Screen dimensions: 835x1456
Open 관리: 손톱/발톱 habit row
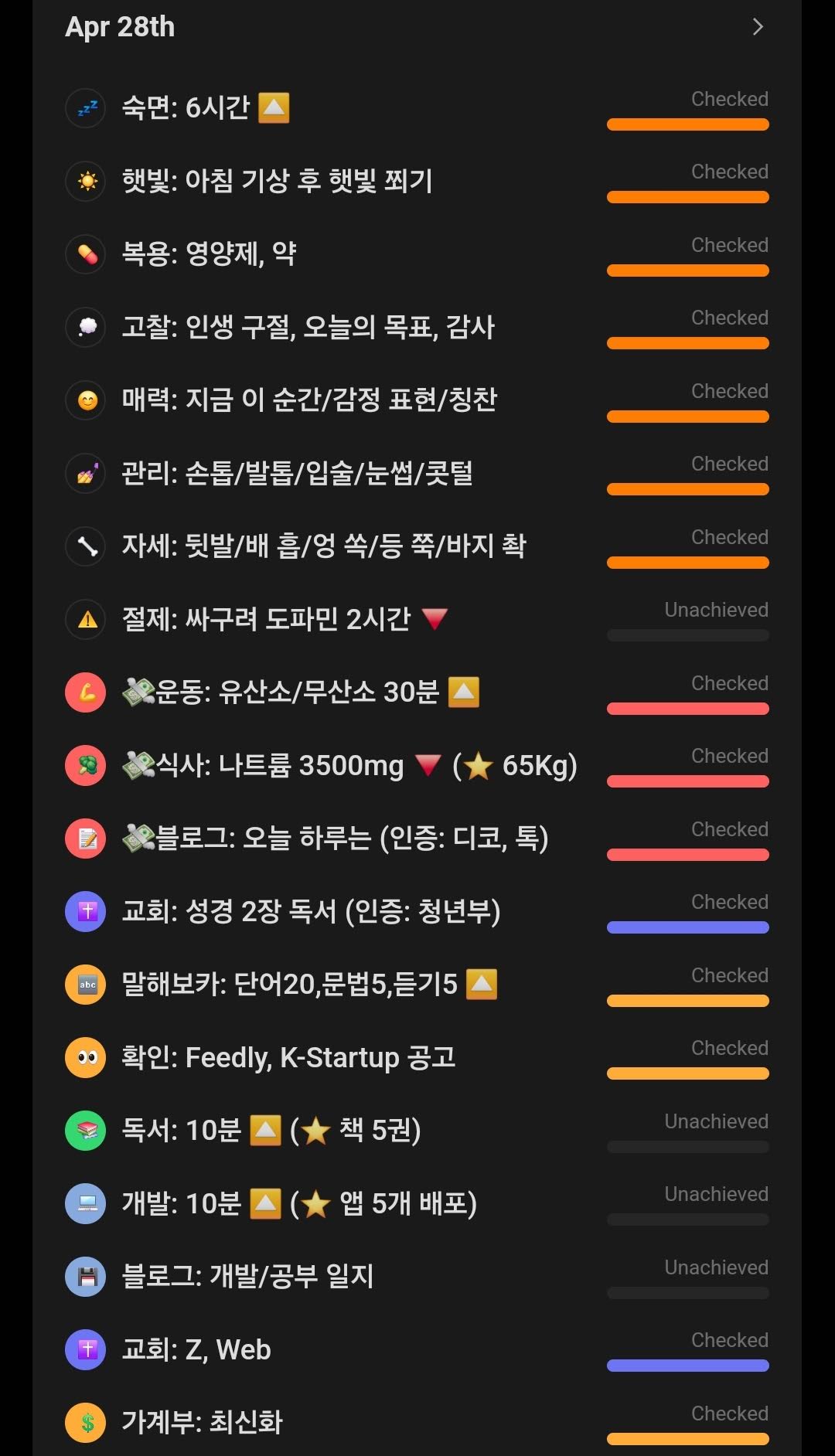297,473
